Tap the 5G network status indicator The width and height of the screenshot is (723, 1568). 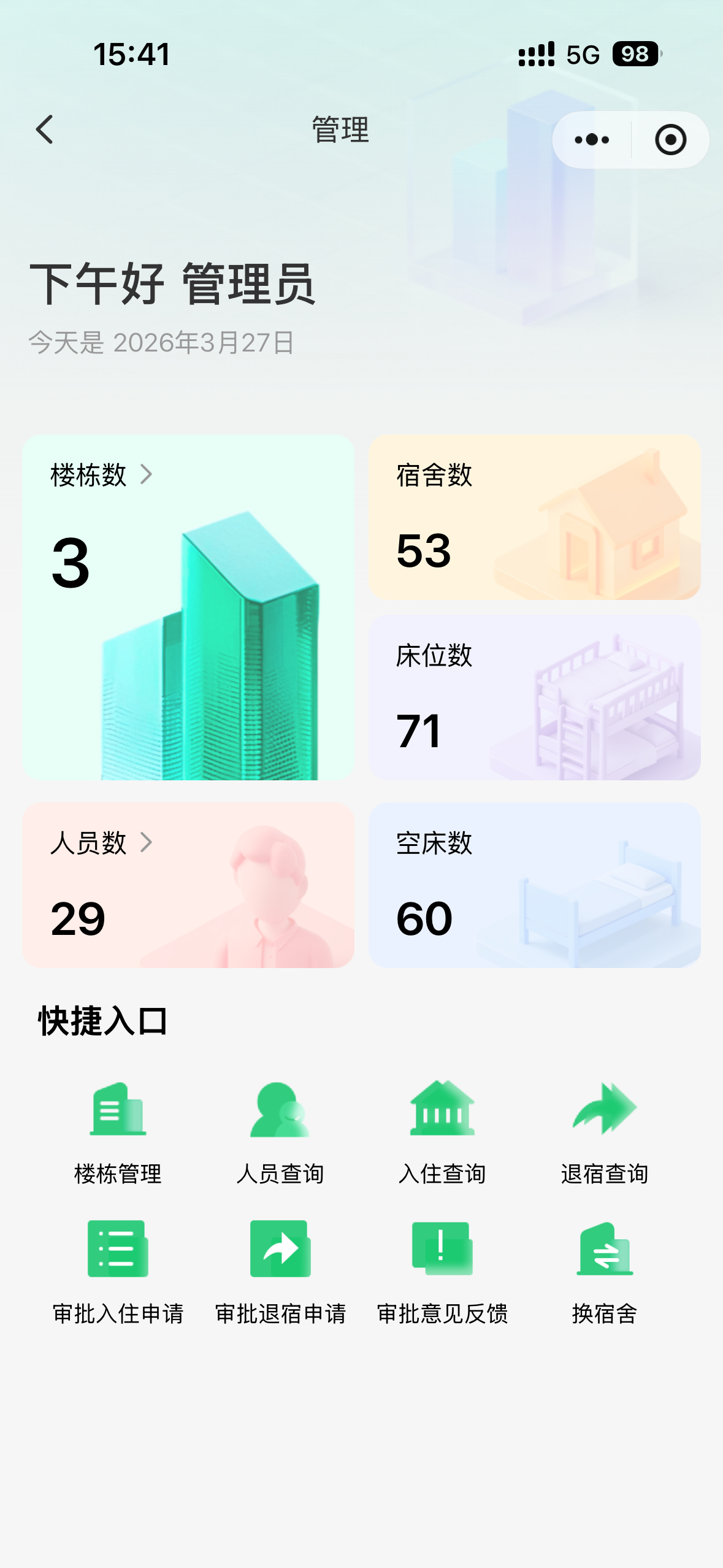(x=582, y=55)
